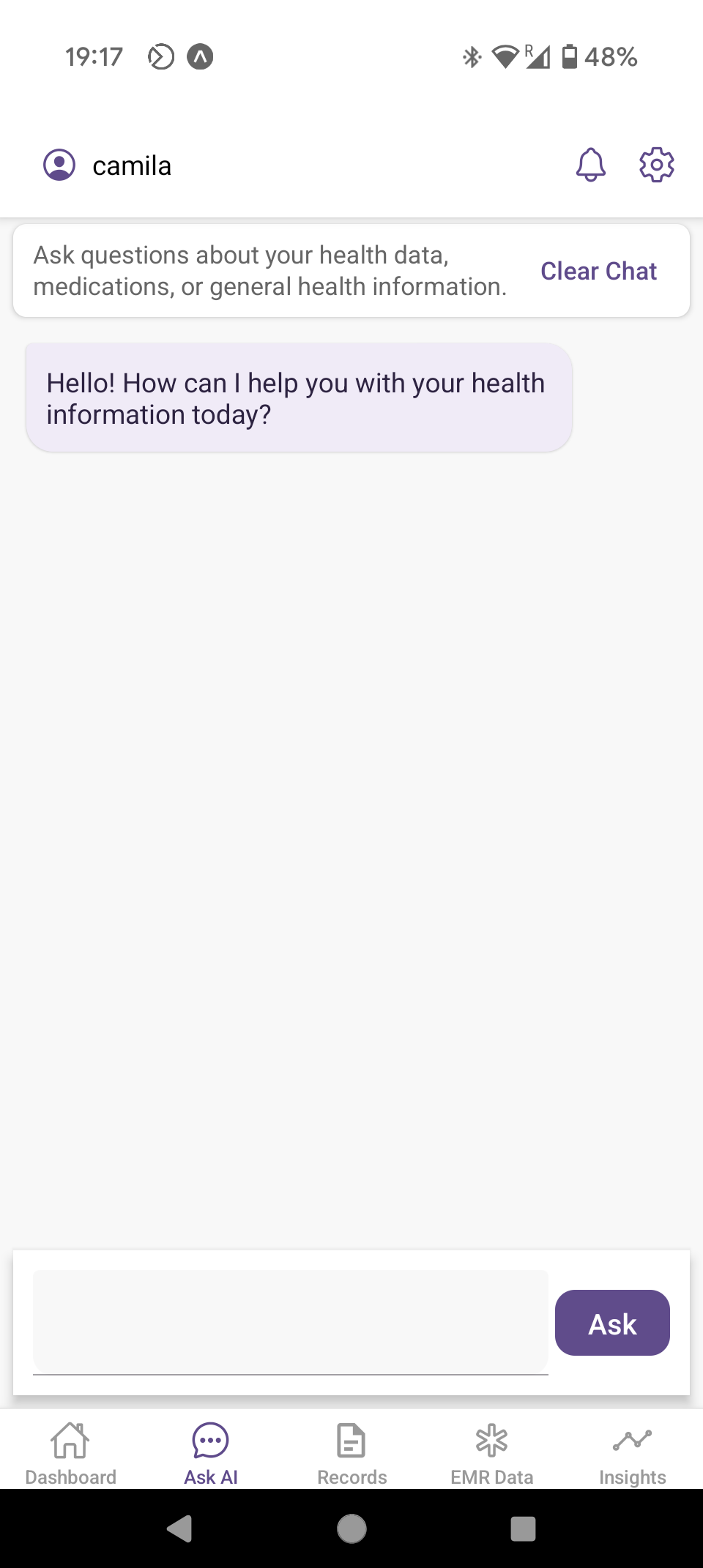View the Insights tab
This screenshot has width=703, height=1568.
click(633, 1454)
